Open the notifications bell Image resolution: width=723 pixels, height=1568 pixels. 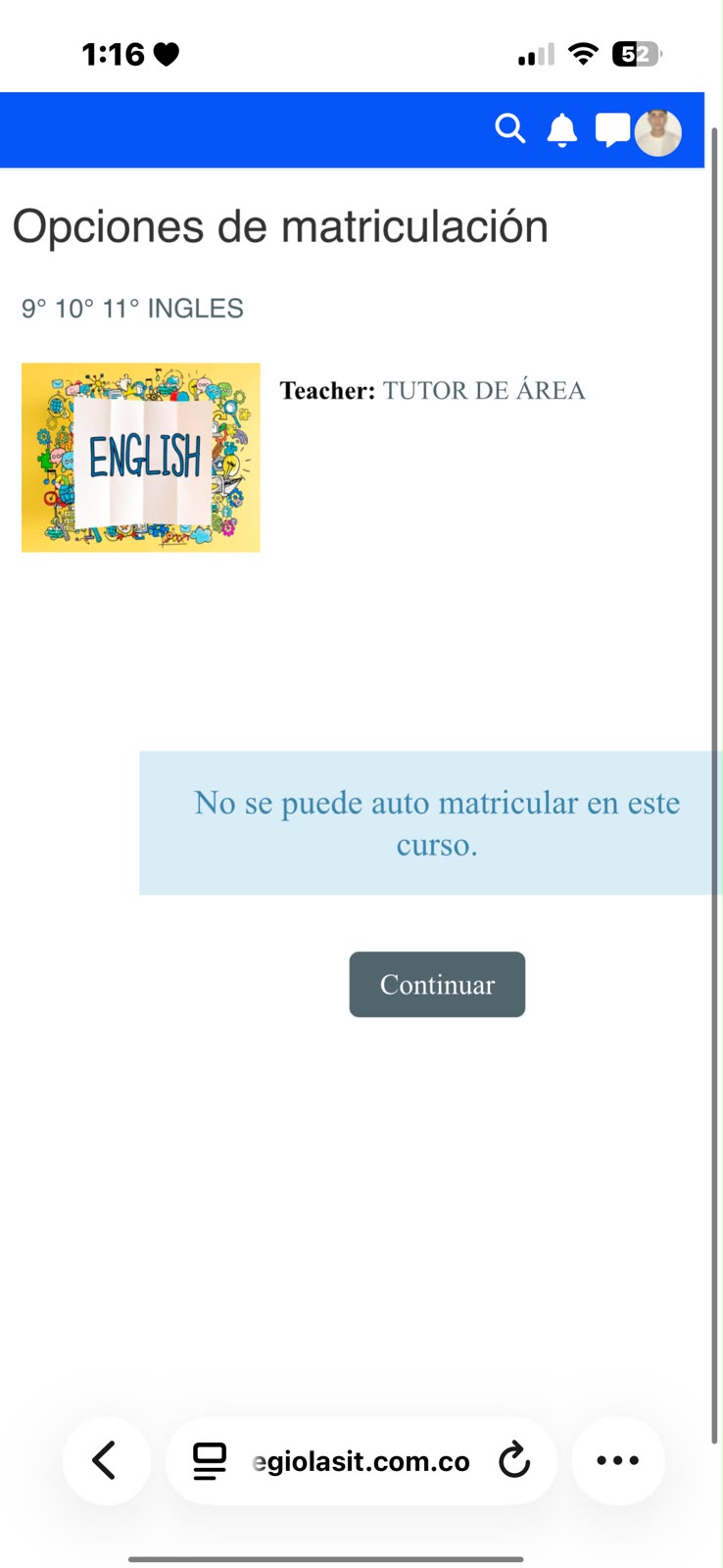tap(561, 130)
